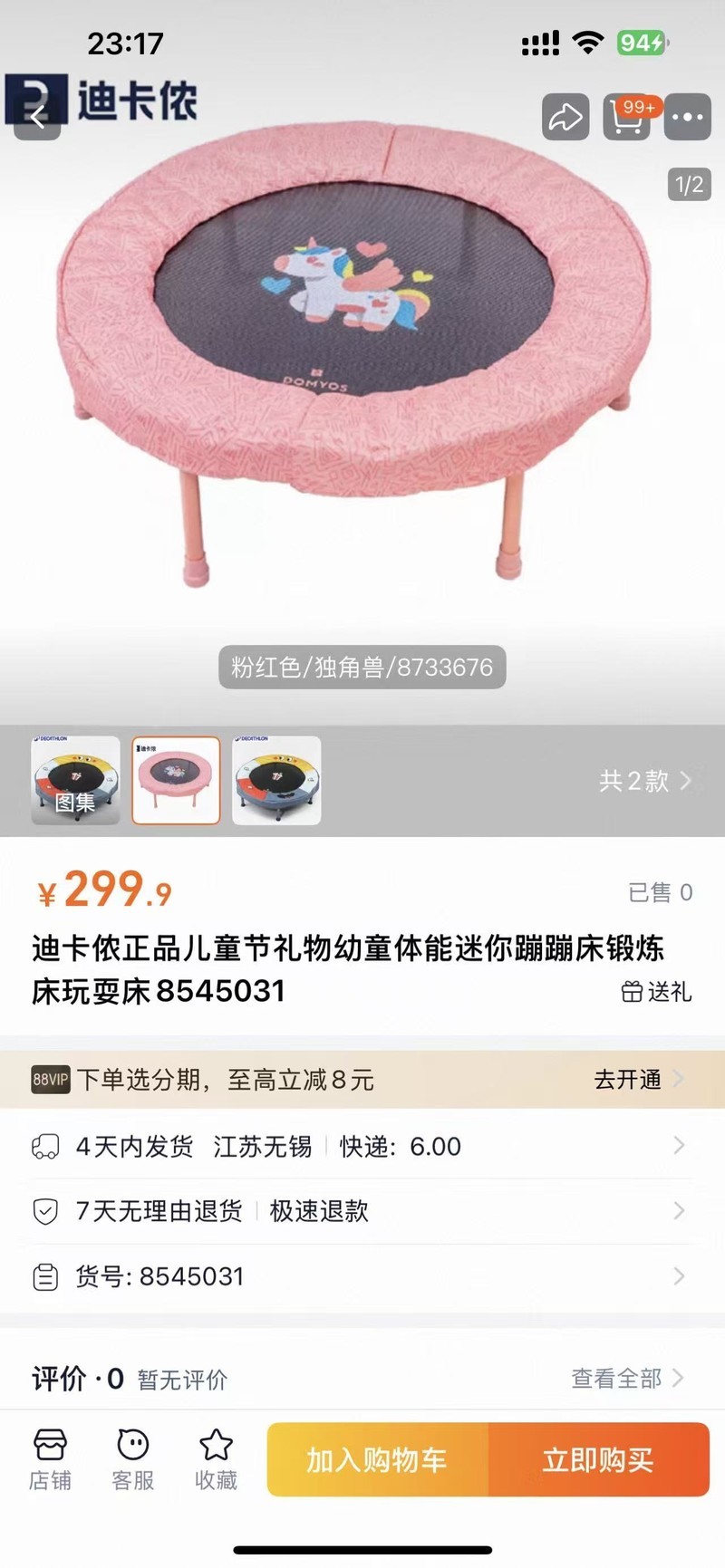View all variants via 共2款
Image resolution: width=725 pixels, height=1568 pixels.
[x=644, y=780]
